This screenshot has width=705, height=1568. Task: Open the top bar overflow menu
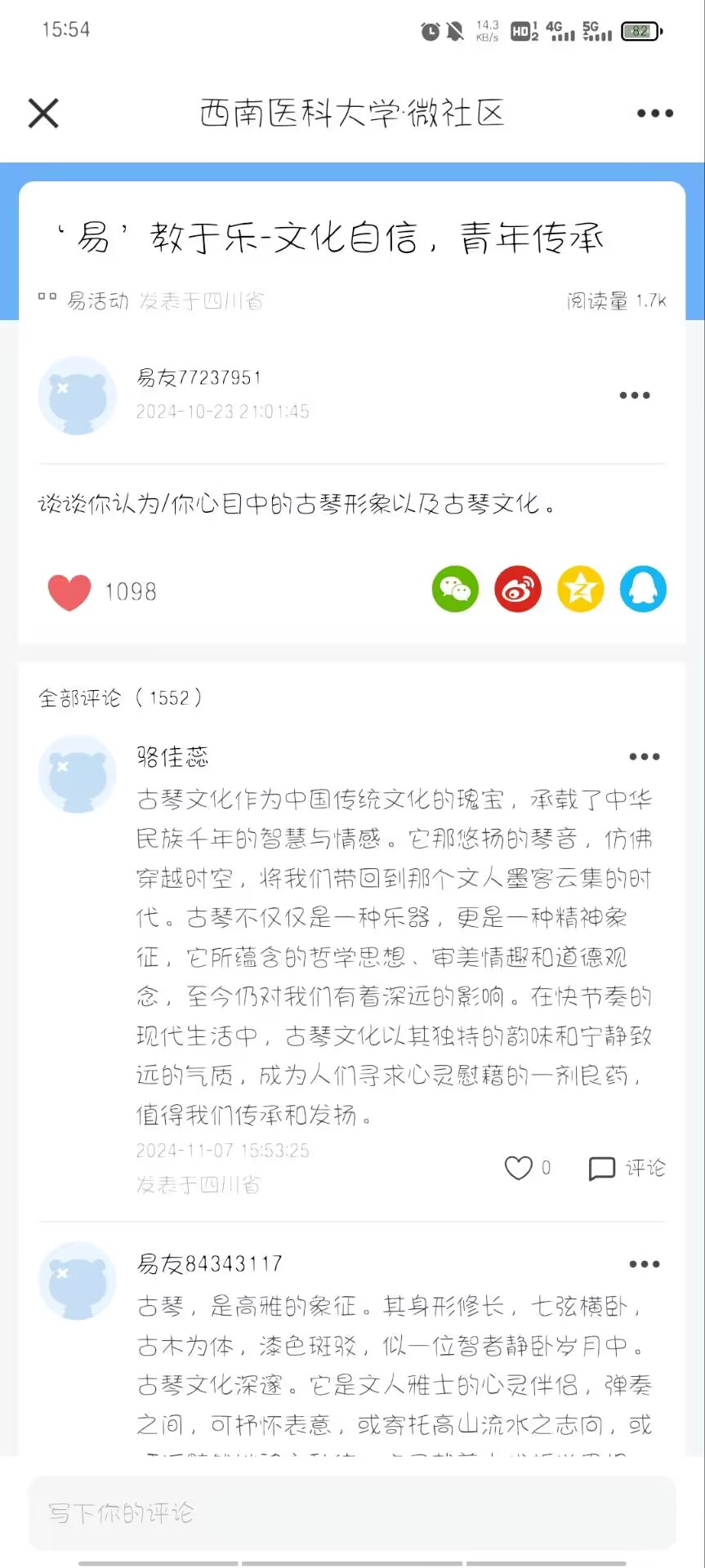pyautogui.click(x=654, y=114)
